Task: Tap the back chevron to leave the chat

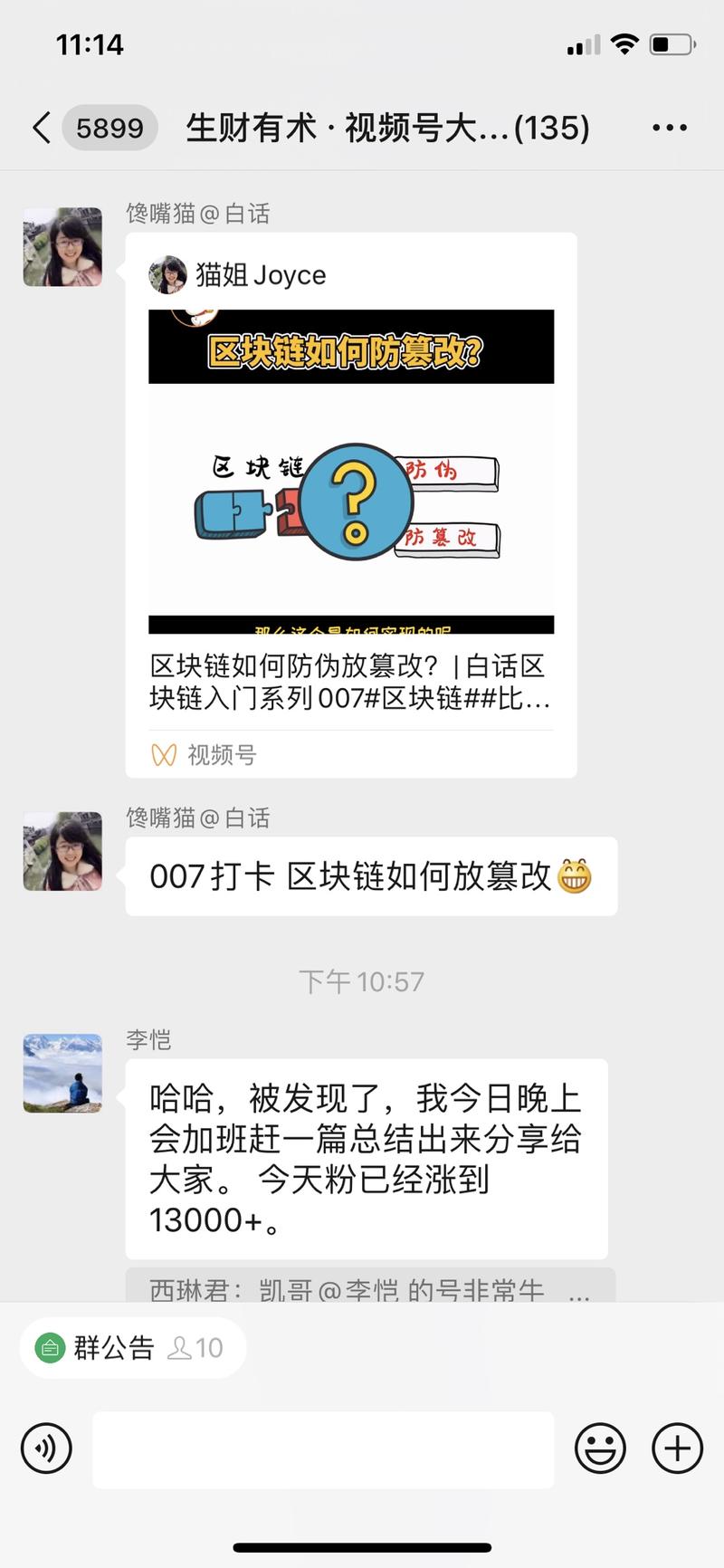Action: click(40, 128)
